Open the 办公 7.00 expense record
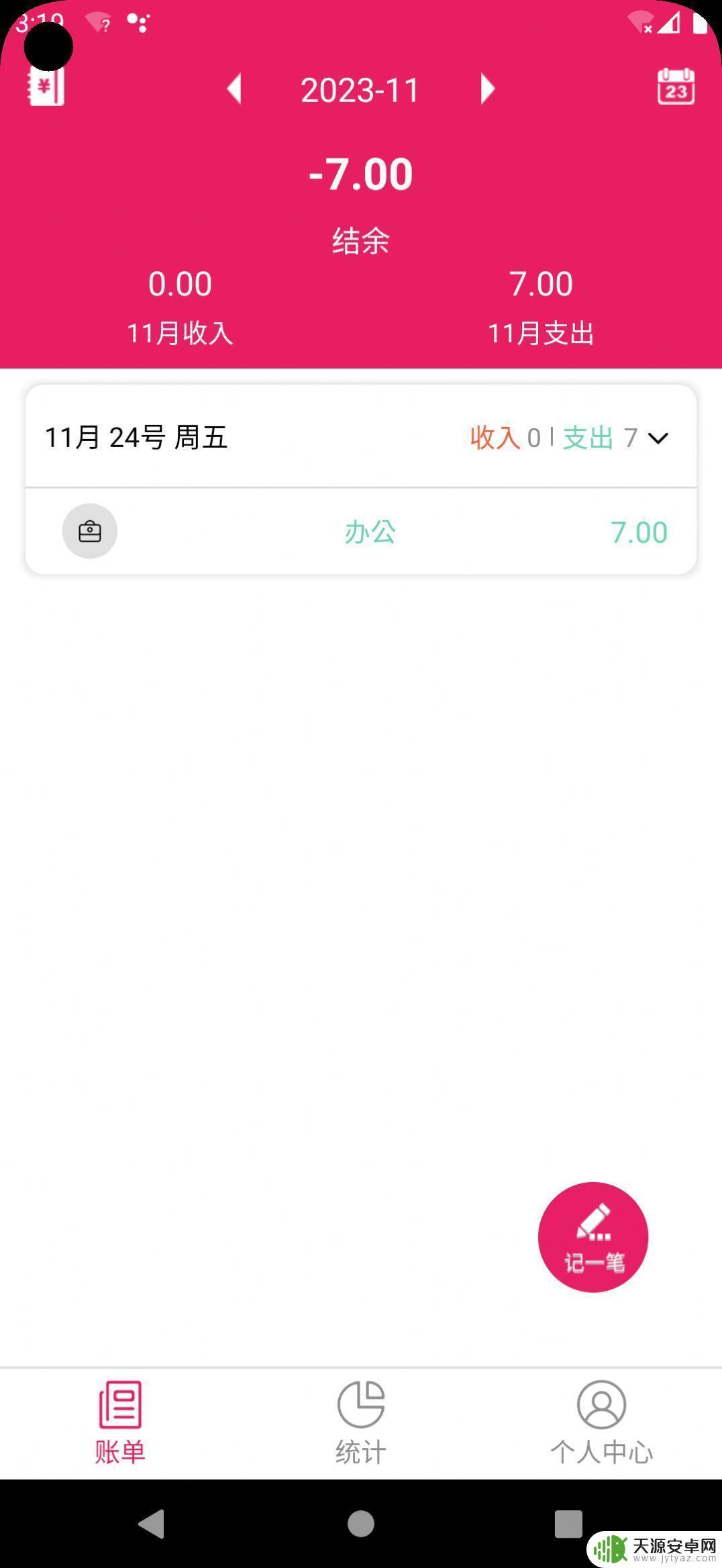This screenshot has width=722, height=1568. pyautogui.click(x=361, y=532)
